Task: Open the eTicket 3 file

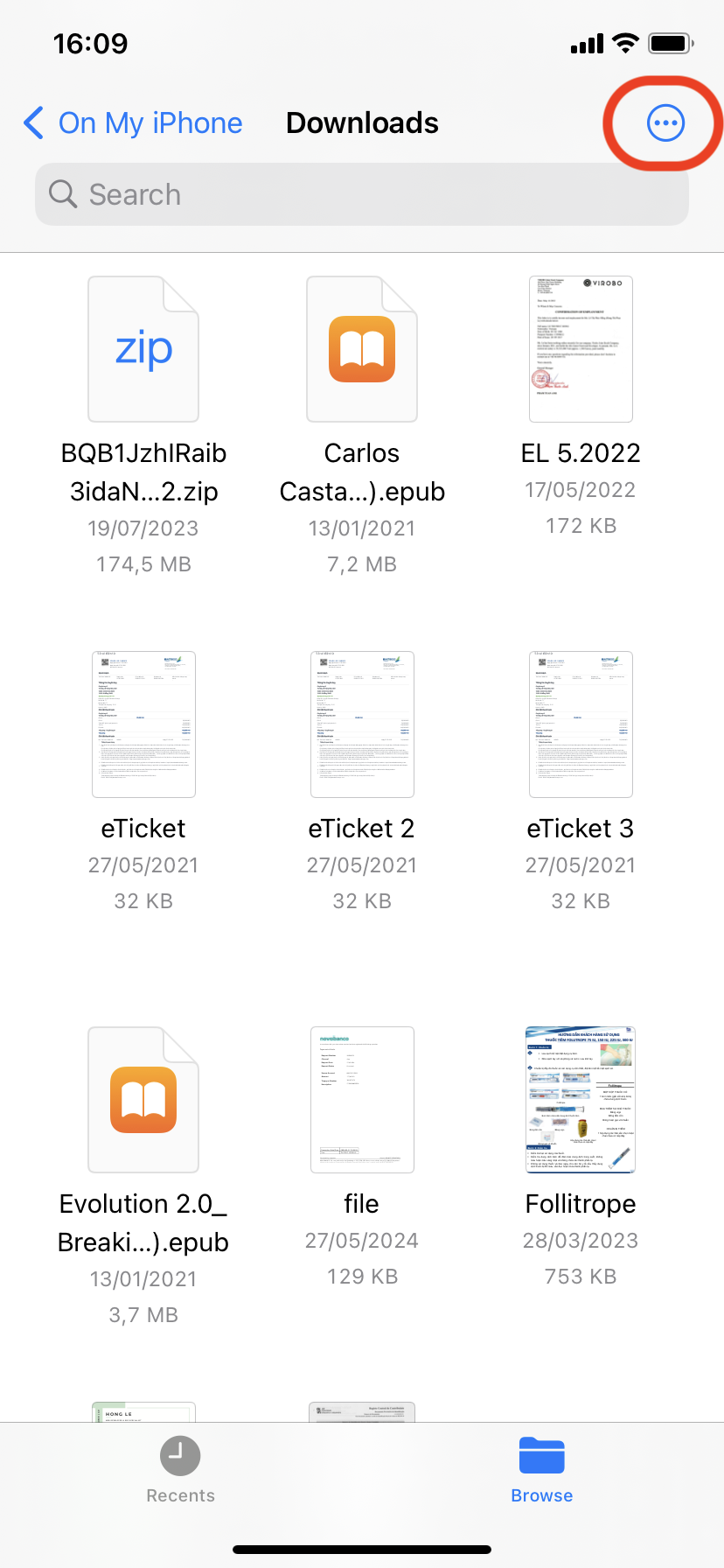Action: point(580,724)
